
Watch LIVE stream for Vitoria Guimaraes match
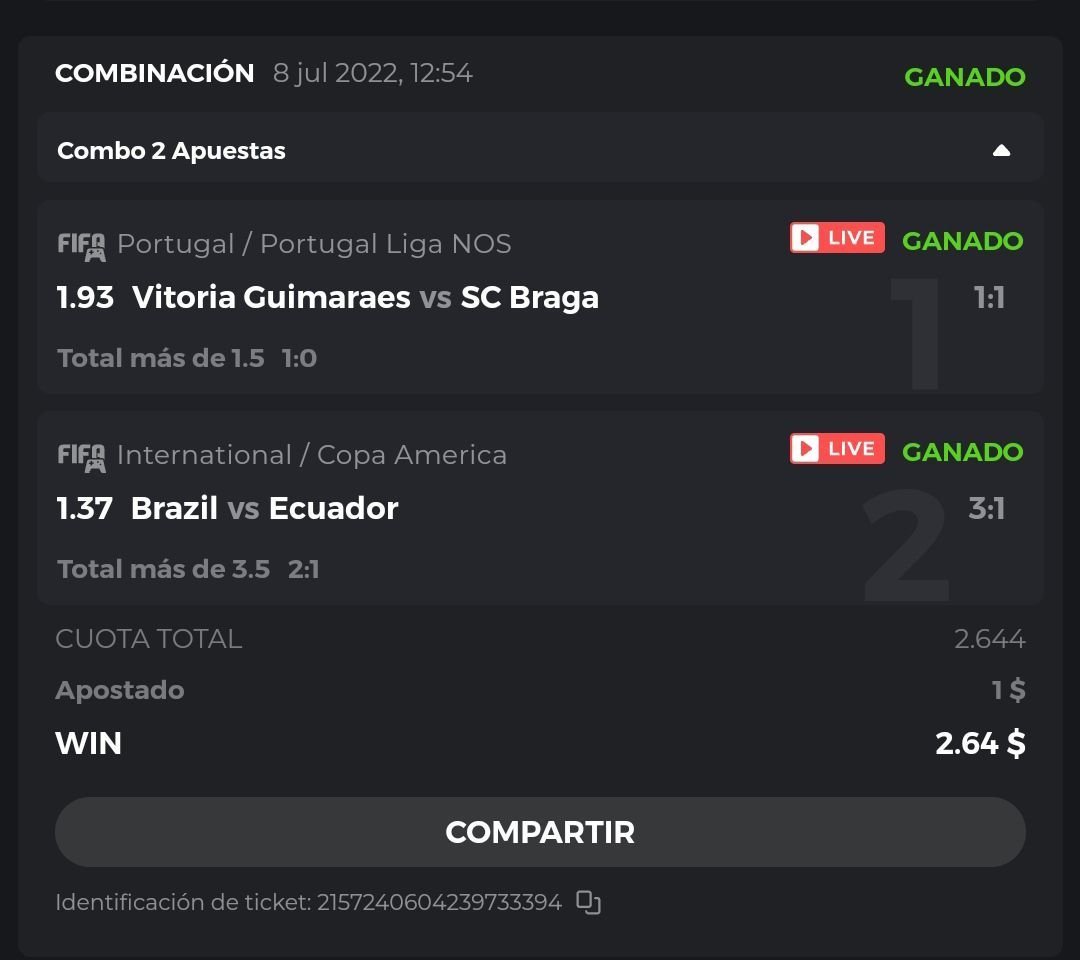[837, 238]
